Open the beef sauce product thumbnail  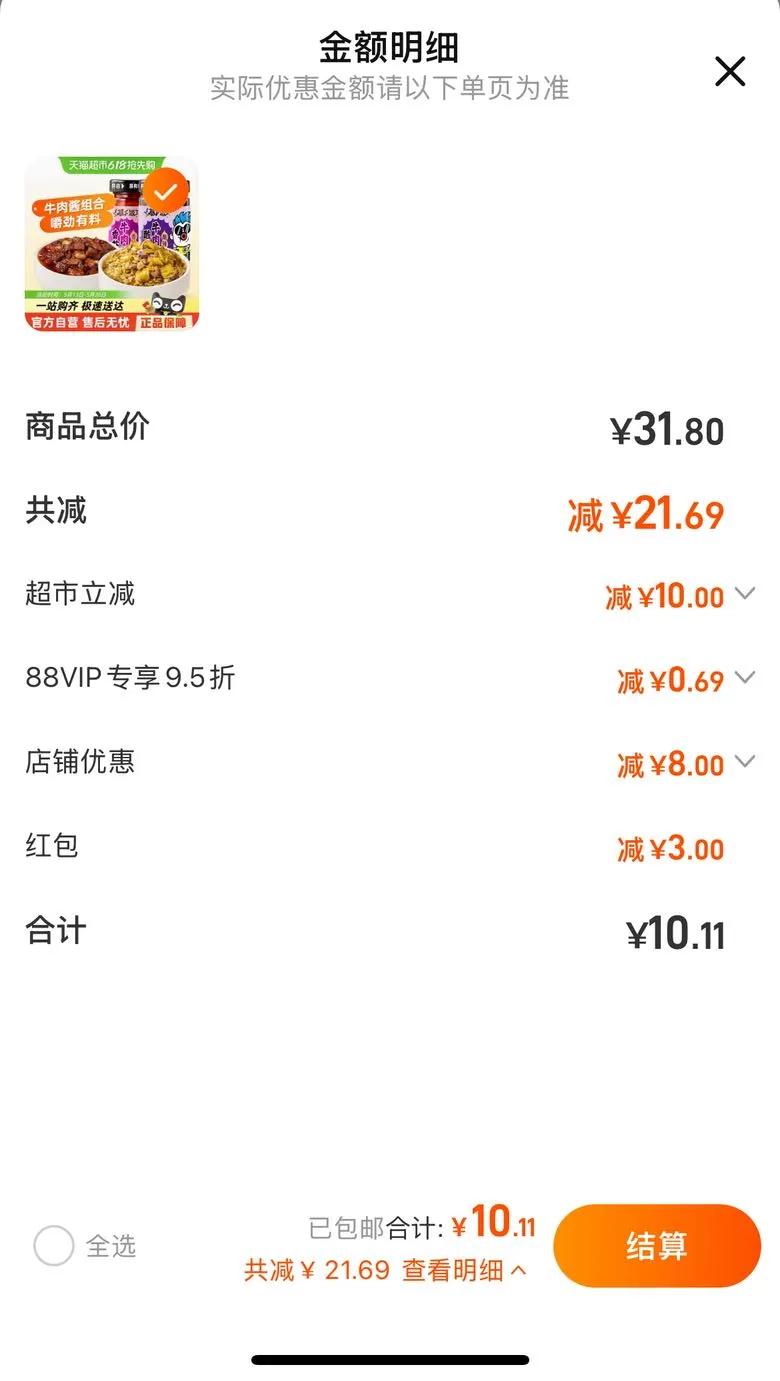click(111, 244)
